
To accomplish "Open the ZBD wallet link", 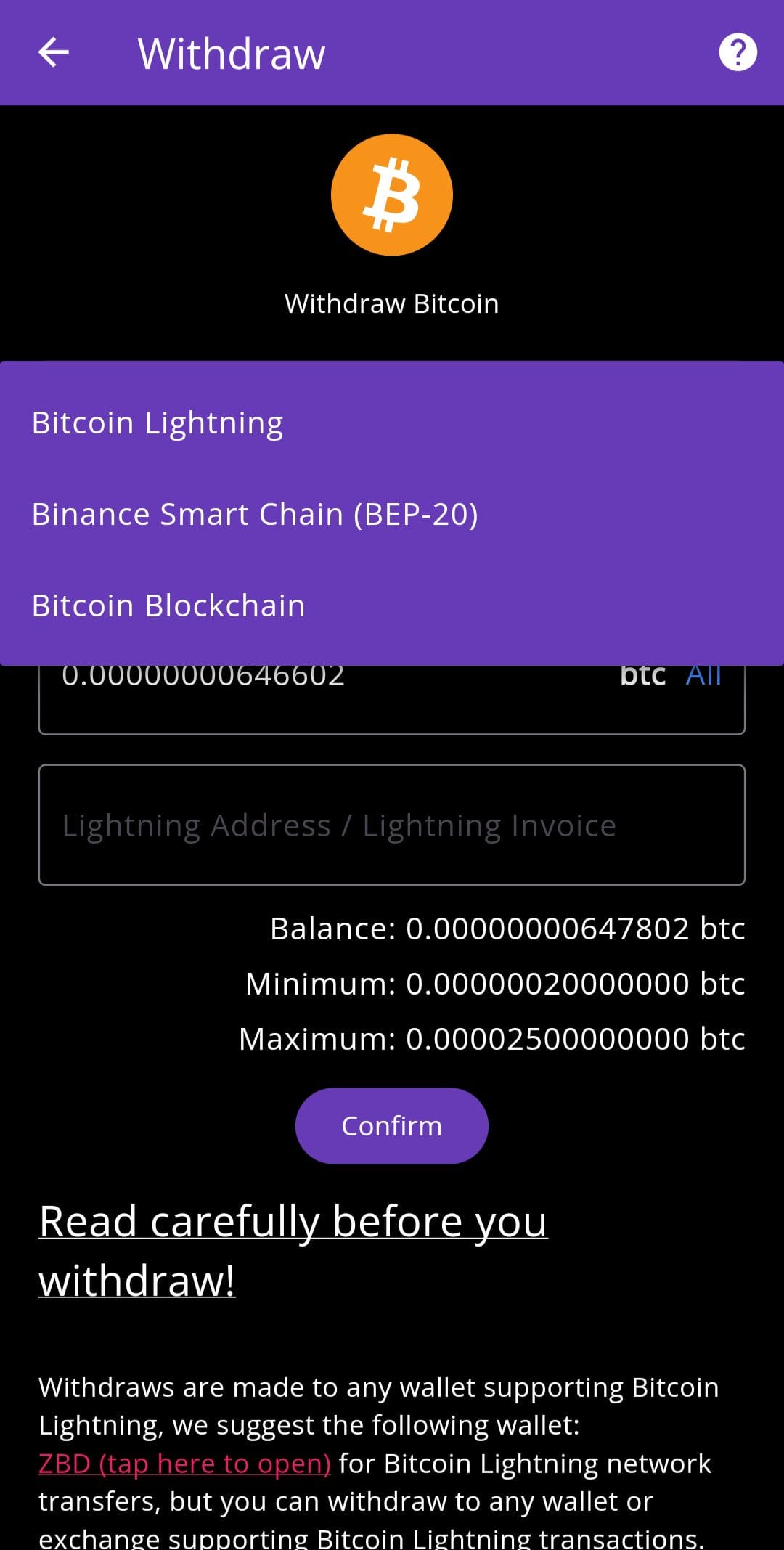I will [x=184, y=1463].
